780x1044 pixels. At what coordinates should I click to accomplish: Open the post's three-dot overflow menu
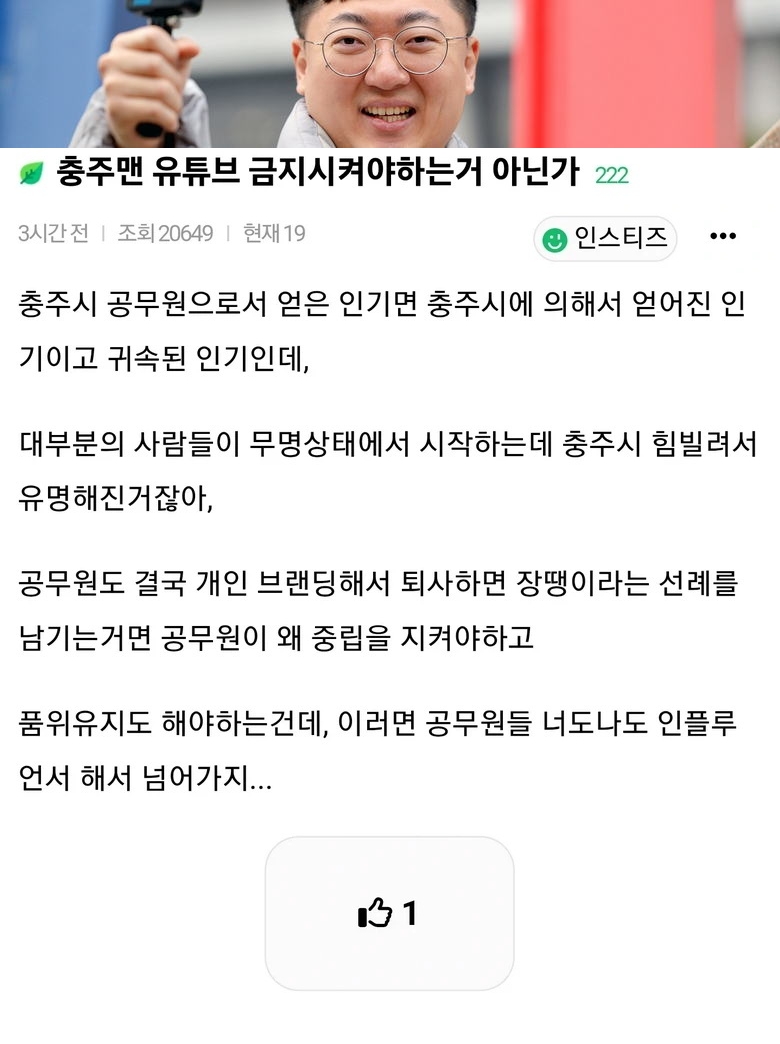click(x=722, y=237)
